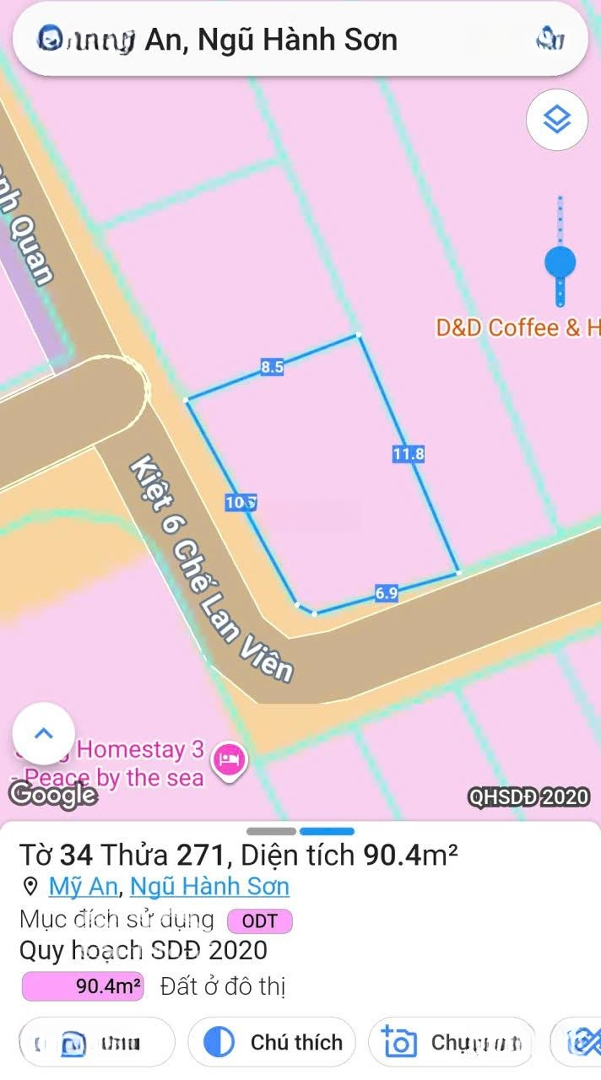Open the Mỹ An link
The height and width of the screenshot is (1080, 601).
coord(85,886)
